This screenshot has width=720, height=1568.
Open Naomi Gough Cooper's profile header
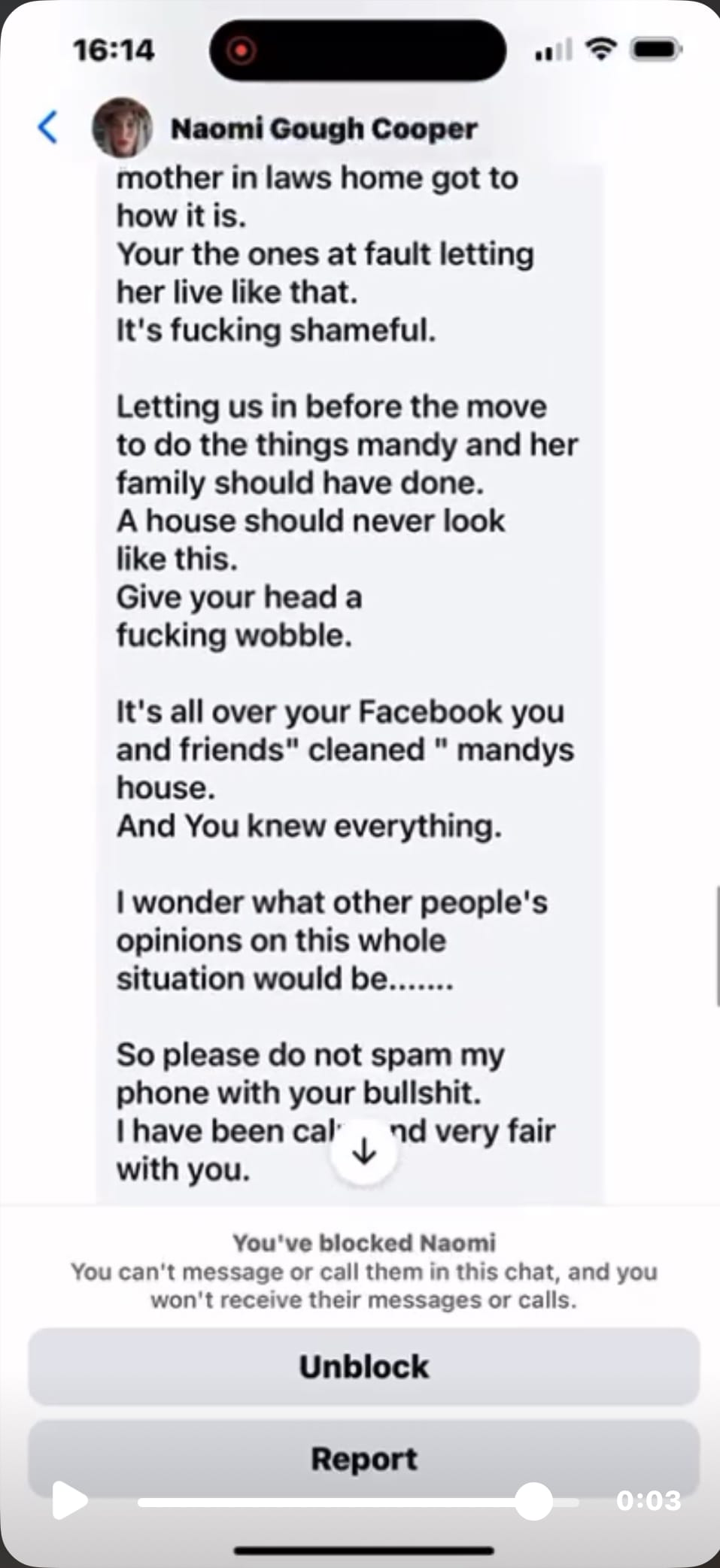324,129
